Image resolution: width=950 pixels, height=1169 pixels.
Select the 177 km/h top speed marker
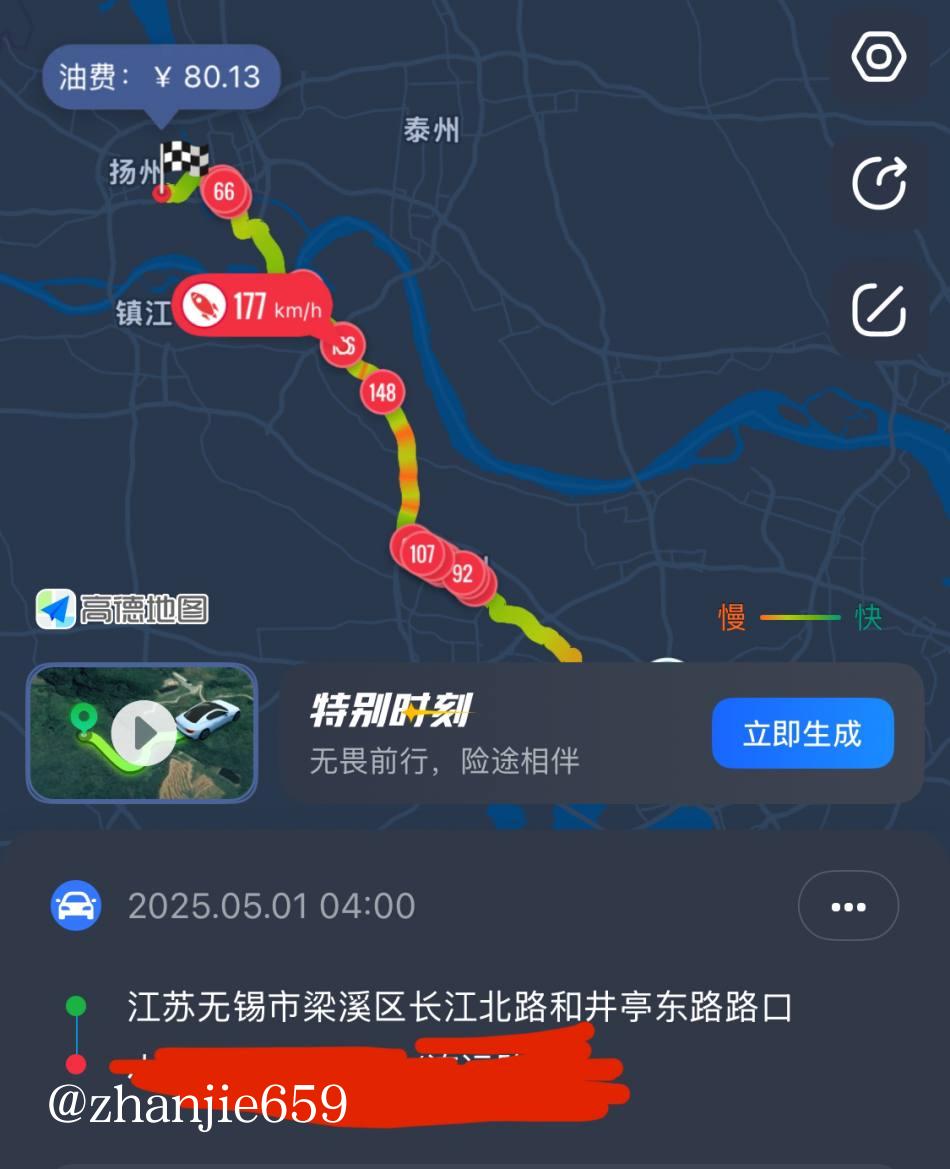pos(253,307)
